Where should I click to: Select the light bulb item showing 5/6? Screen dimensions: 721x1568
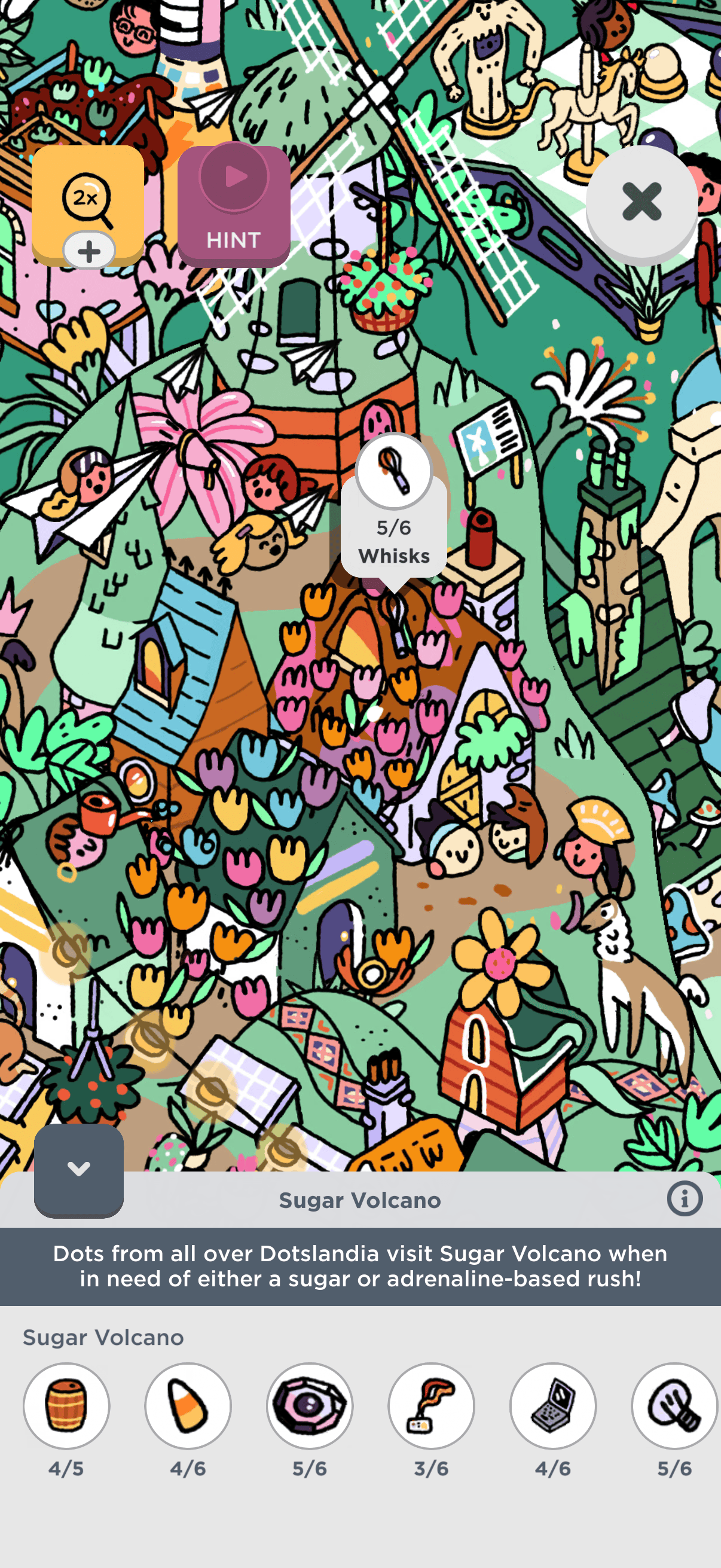coord(675,1405)
